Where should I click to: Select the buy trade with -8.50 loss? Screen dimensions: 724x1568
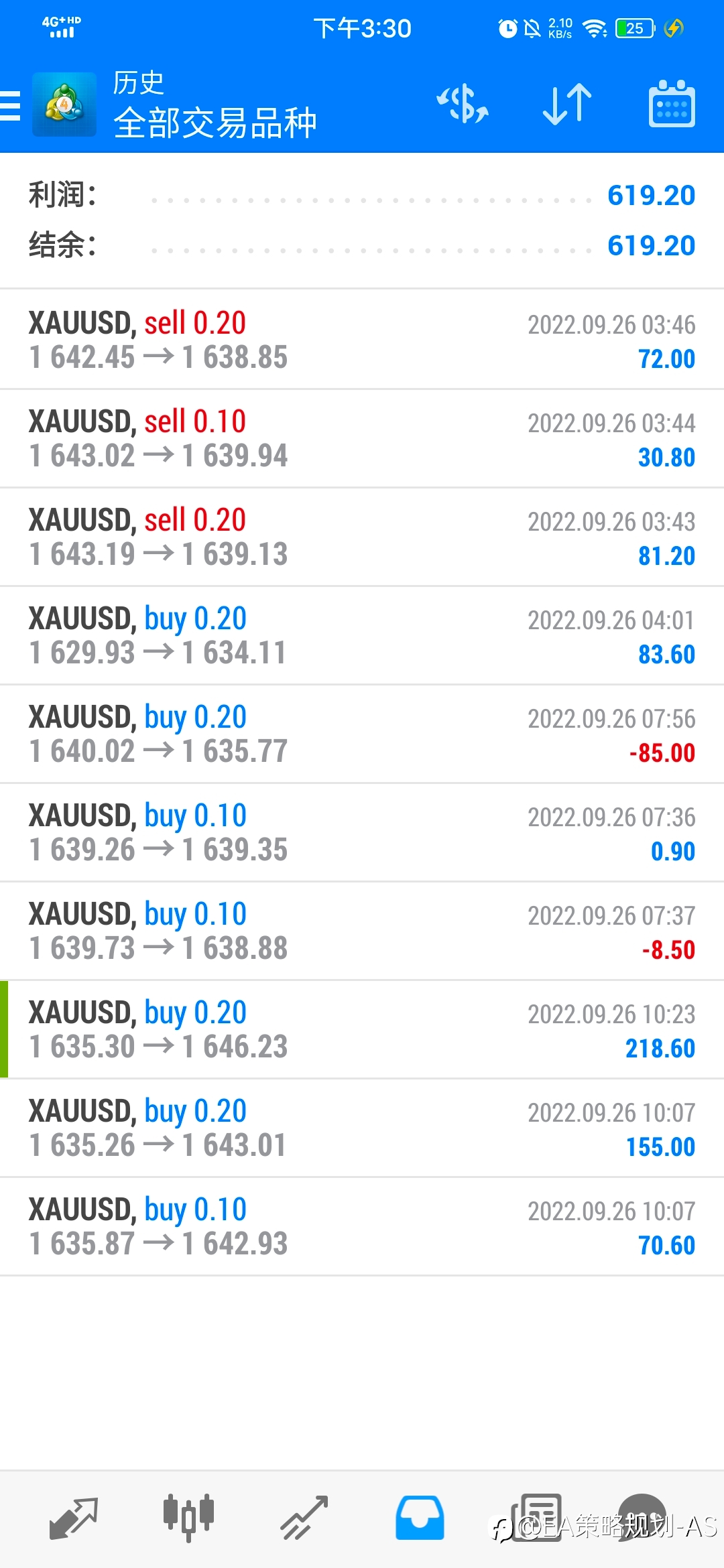pyautogui.click(x=362, y=931)
